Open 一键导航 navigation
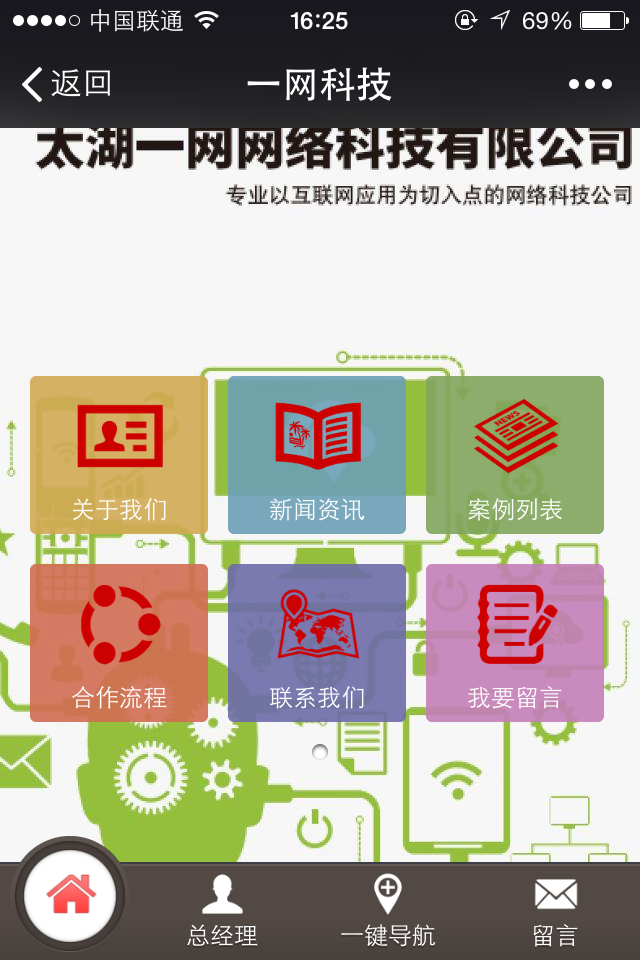 (387, 910)
